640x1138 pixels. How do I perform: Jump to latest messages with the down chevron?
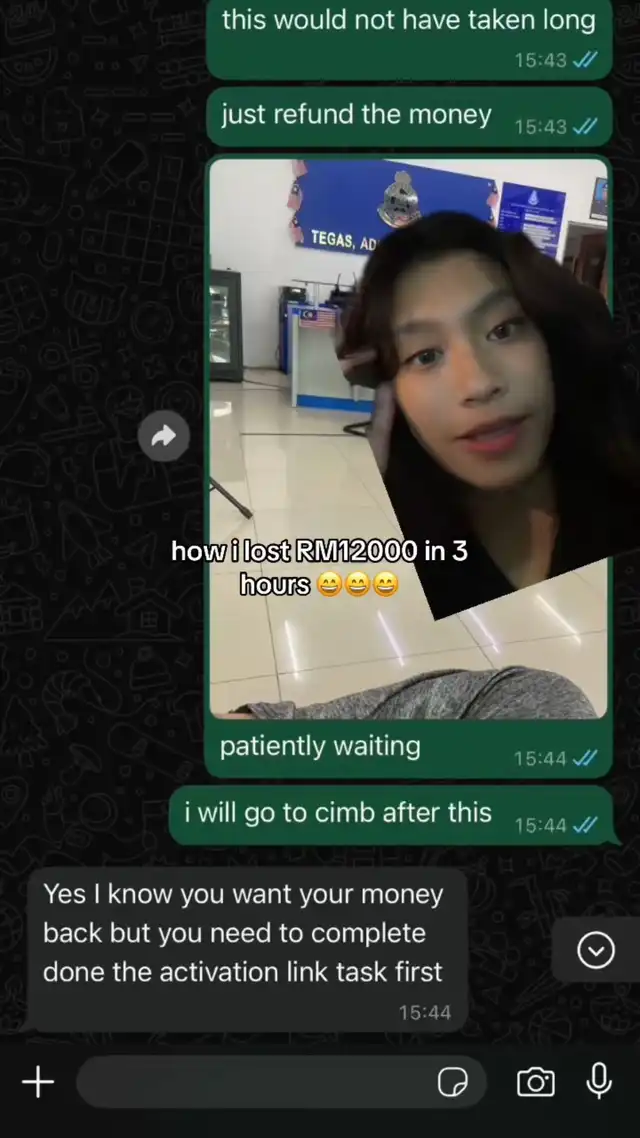(x=596, y=950)
